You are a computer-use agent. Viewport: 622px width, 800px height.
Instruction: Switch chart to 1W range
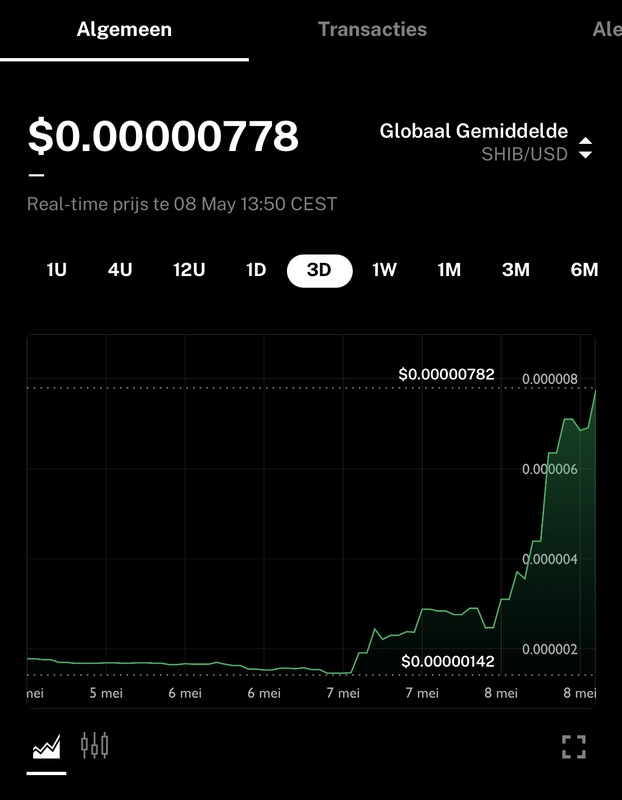384,270
